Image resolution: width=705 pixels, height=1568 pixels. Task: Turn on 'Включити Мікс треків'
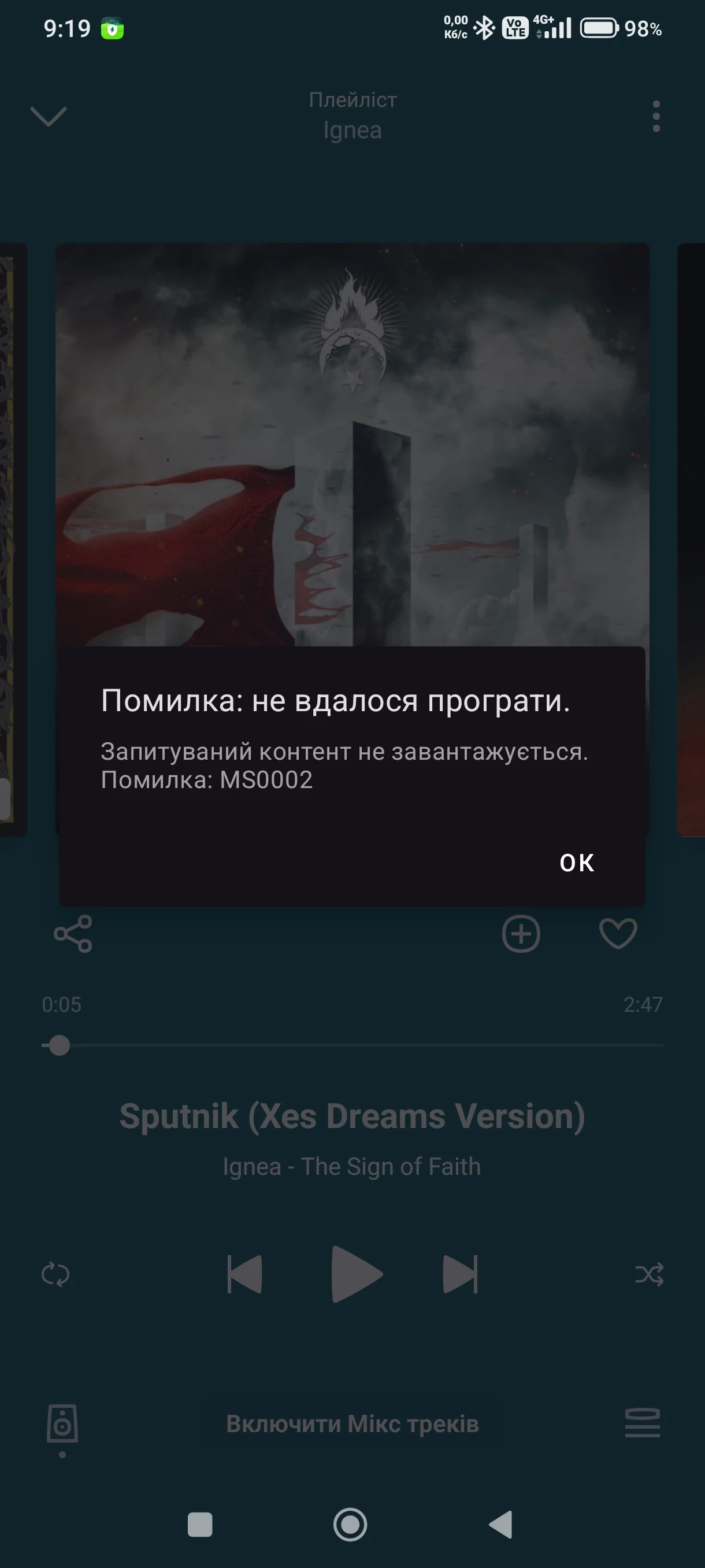point(352,1425)
